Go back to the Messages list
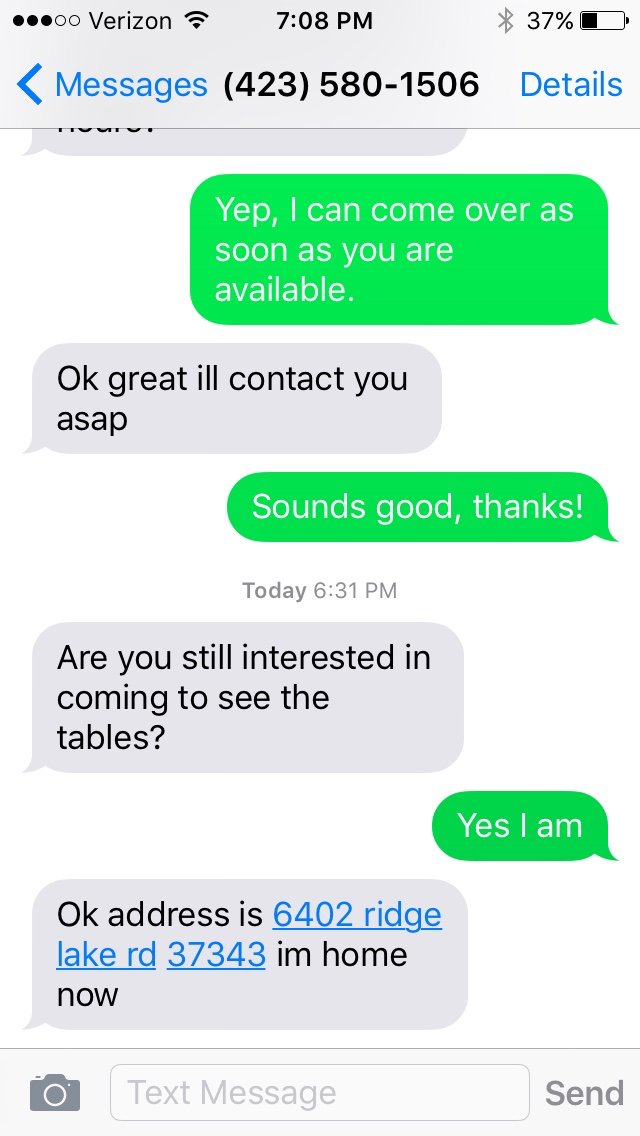This screenshot has height=1136, width=640. click(112, 85)
